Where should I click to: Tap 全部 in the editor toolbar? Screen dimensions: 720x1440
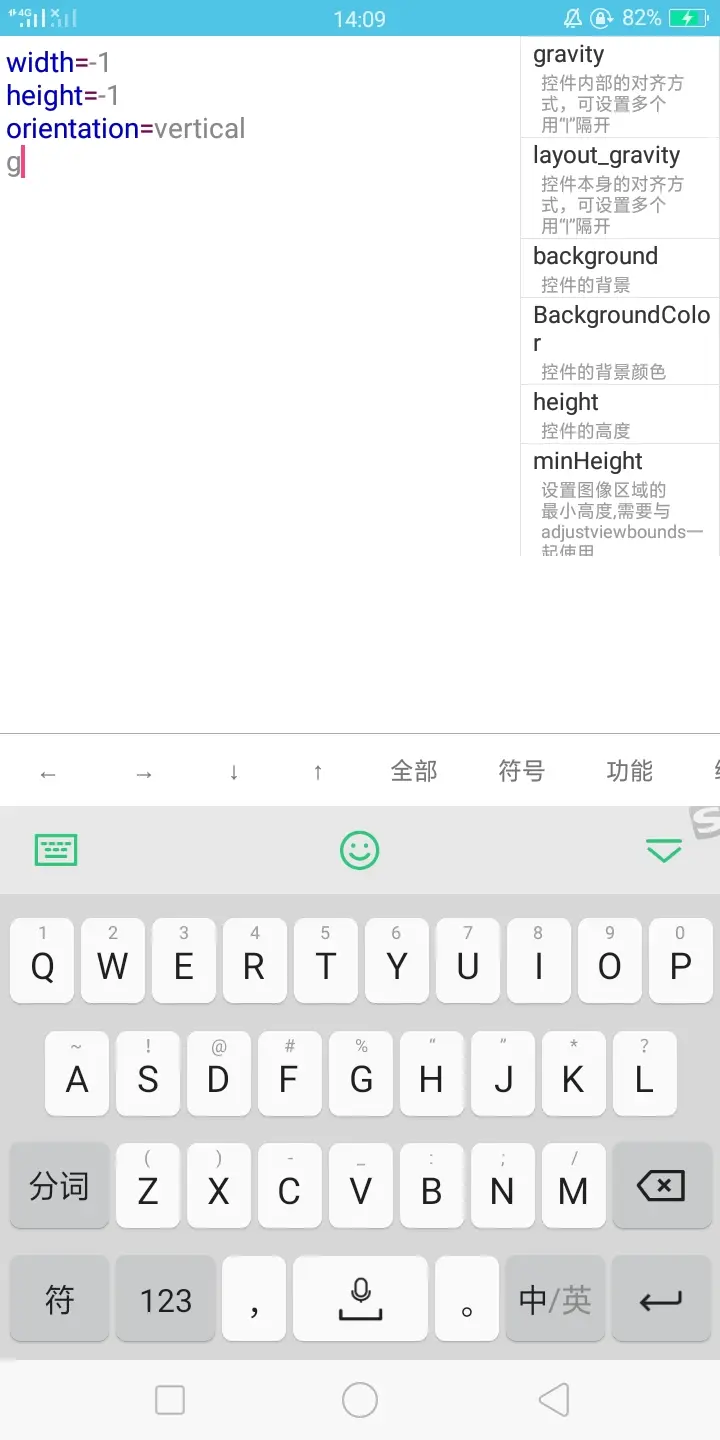tap(414, 771)
